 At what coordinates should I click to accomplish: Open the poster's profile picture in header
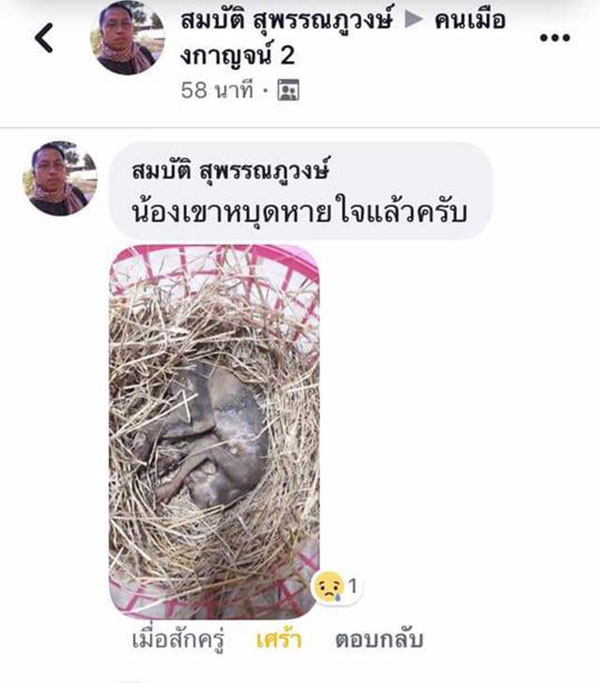(127, 38)
